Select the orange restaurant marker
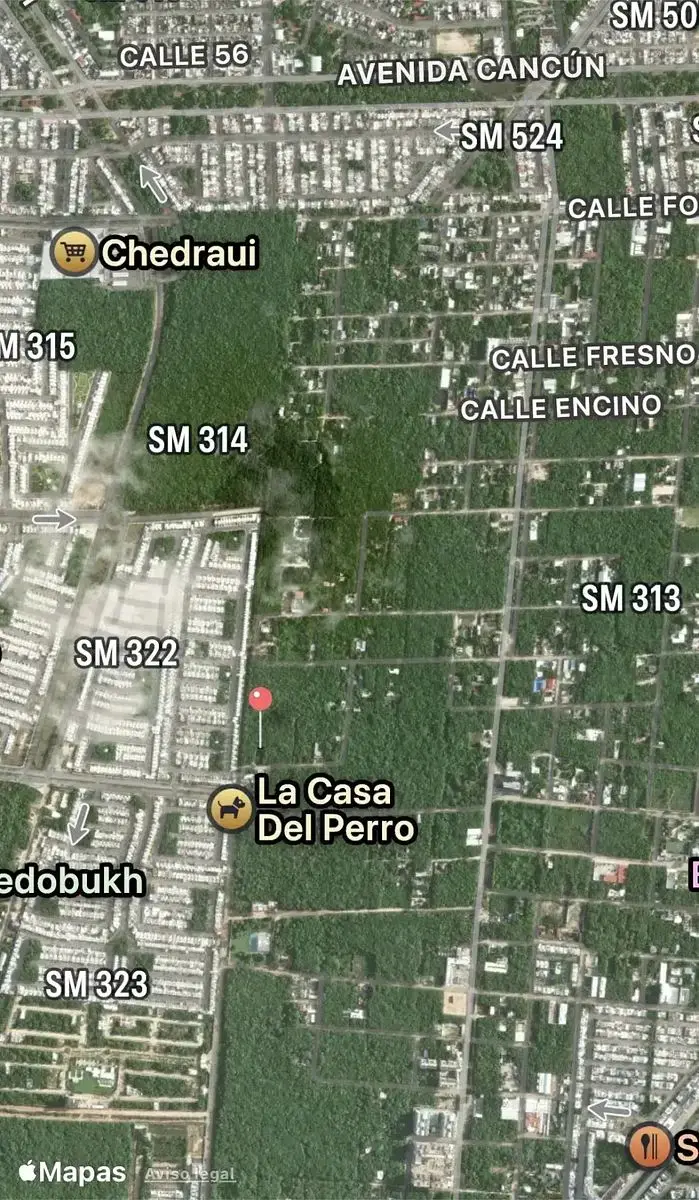 (649, 1145)
